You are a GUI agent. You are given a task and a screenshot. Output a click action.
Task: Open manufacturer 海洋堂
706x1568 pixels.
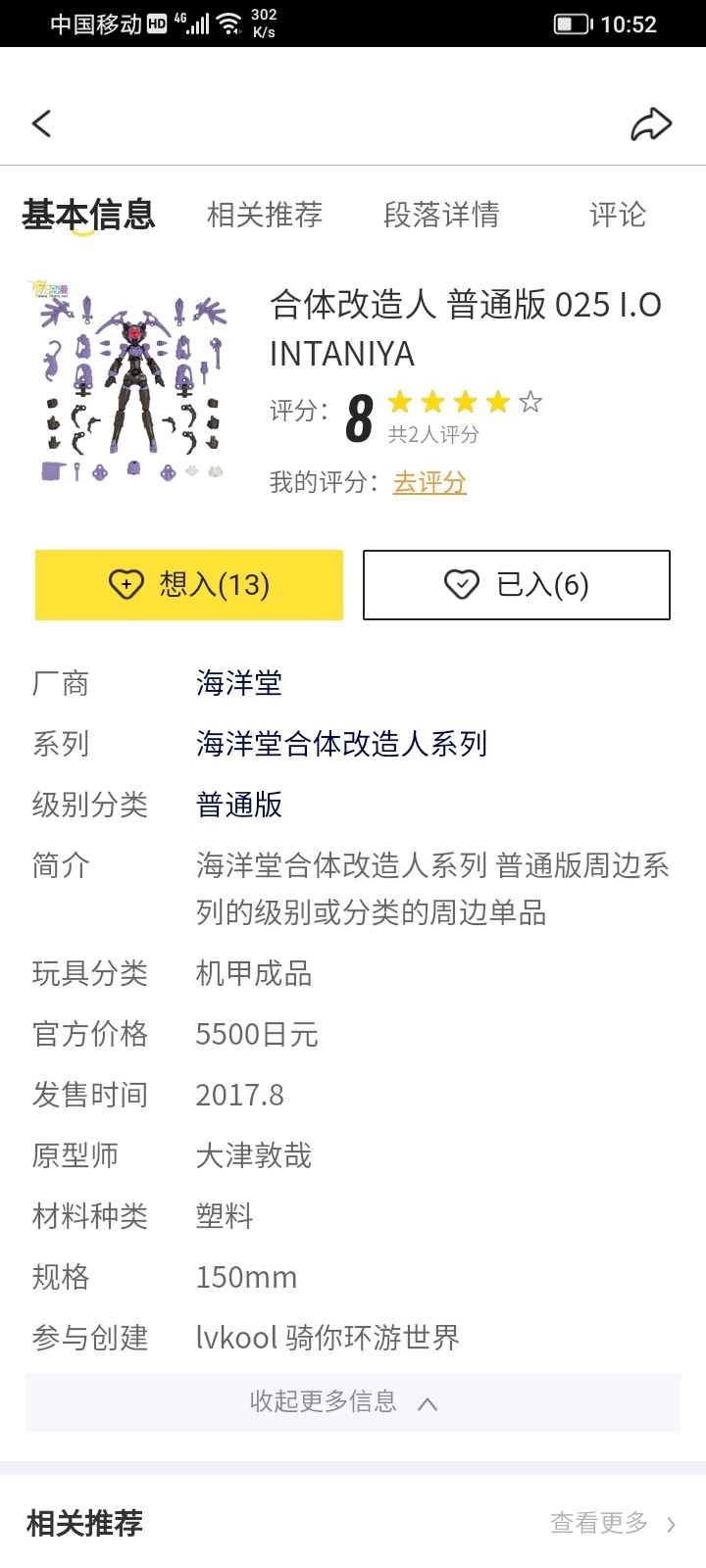coord(239,683)
